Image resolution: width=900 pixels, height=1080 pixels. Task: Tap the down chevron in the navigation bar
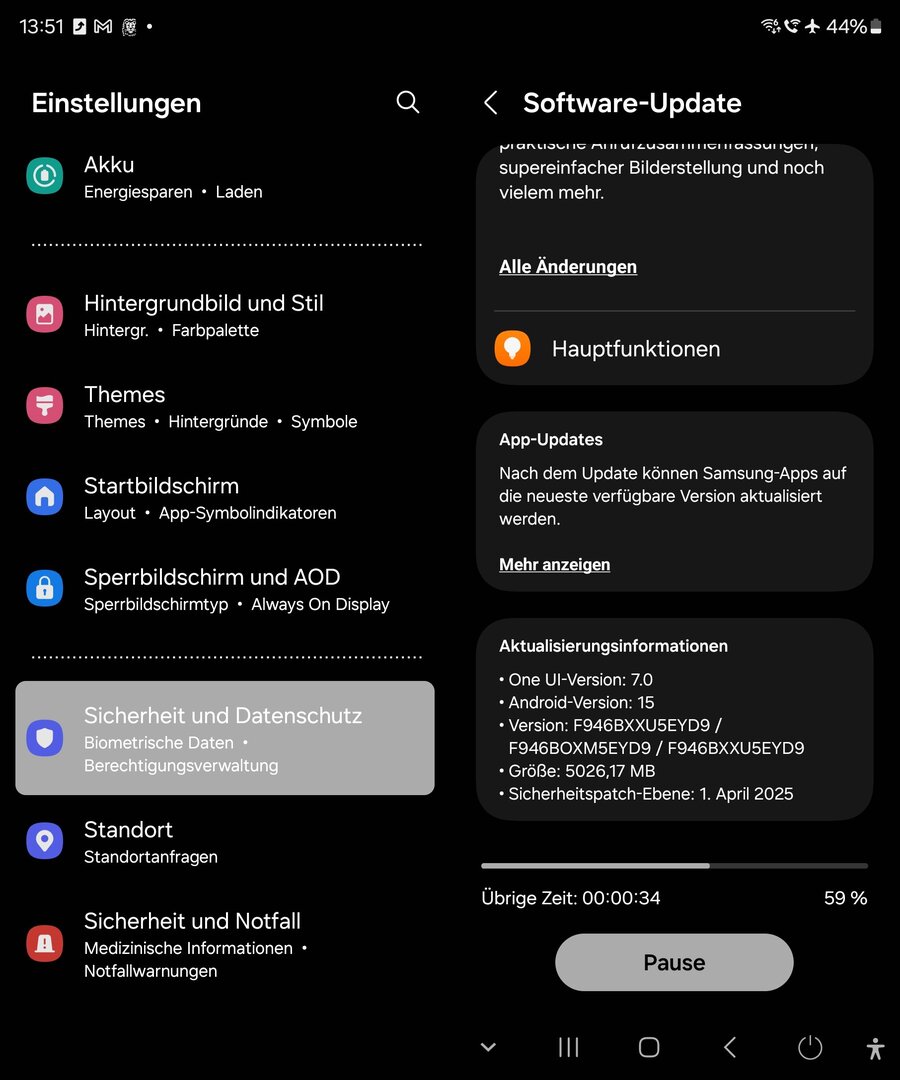click(x=488, y=1047)
